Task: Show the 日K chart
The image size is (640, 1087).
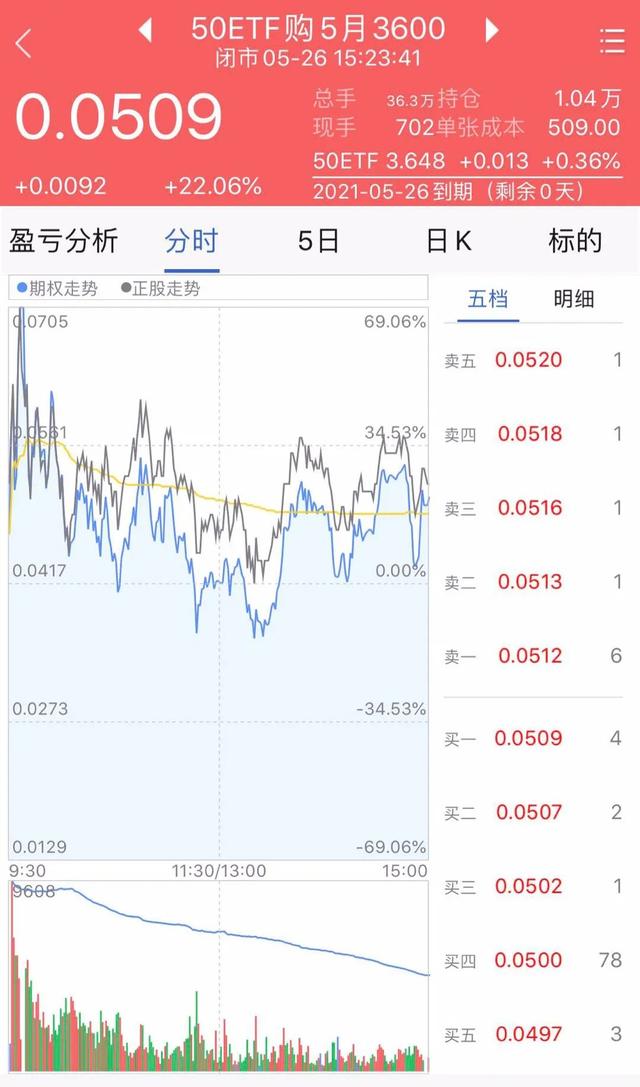Action: (x=448, y=241)
